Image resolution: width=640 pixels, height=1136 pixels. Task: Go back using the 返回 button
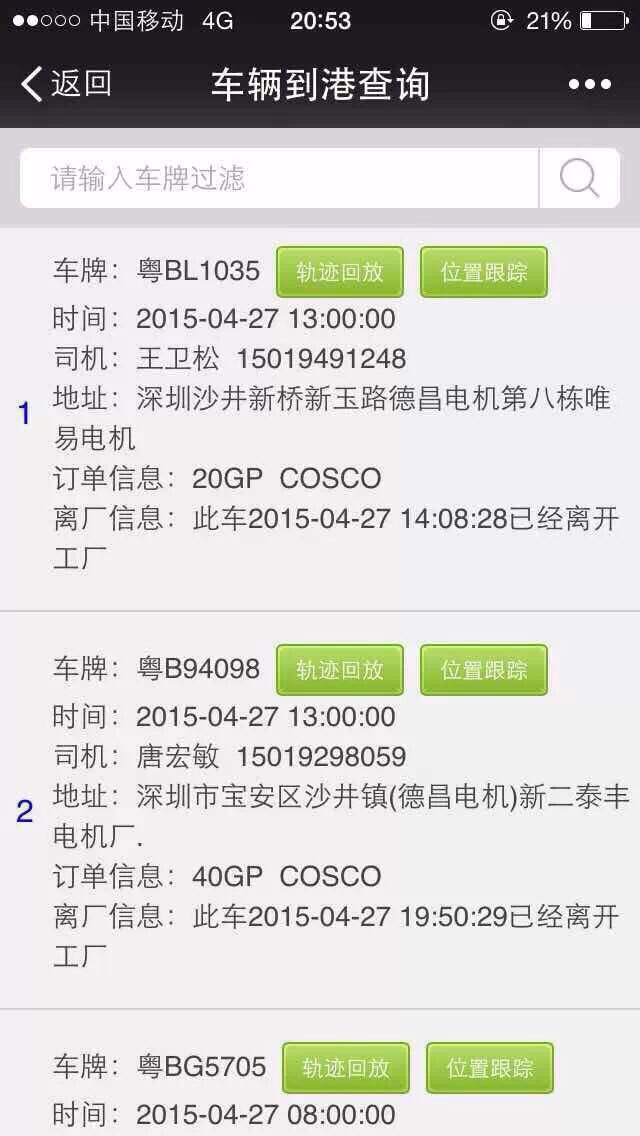pos(66,84)
